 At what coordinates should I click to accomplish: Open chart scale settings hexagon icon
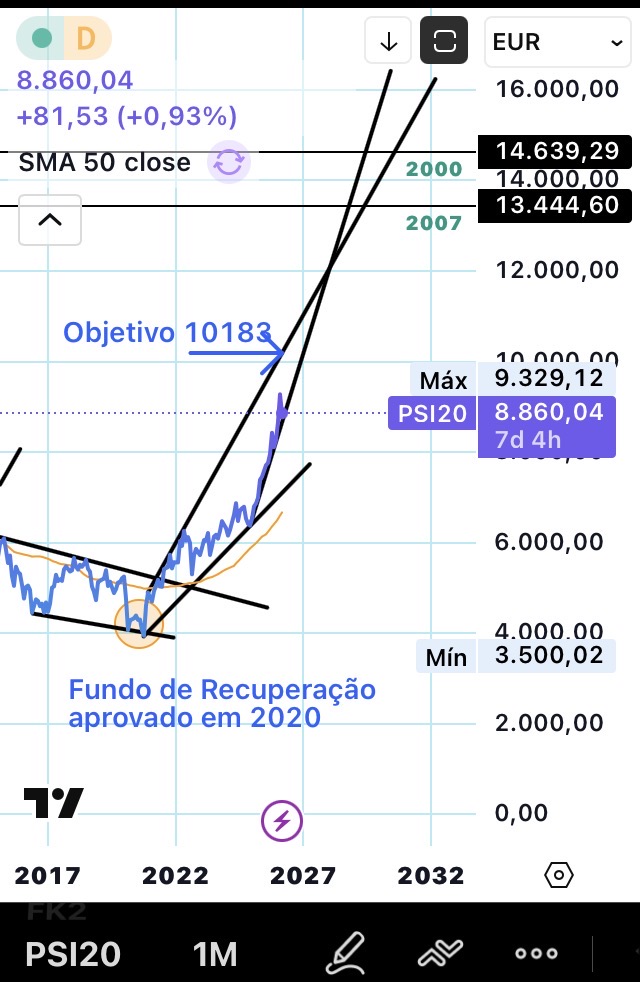(x=559, y=876)
